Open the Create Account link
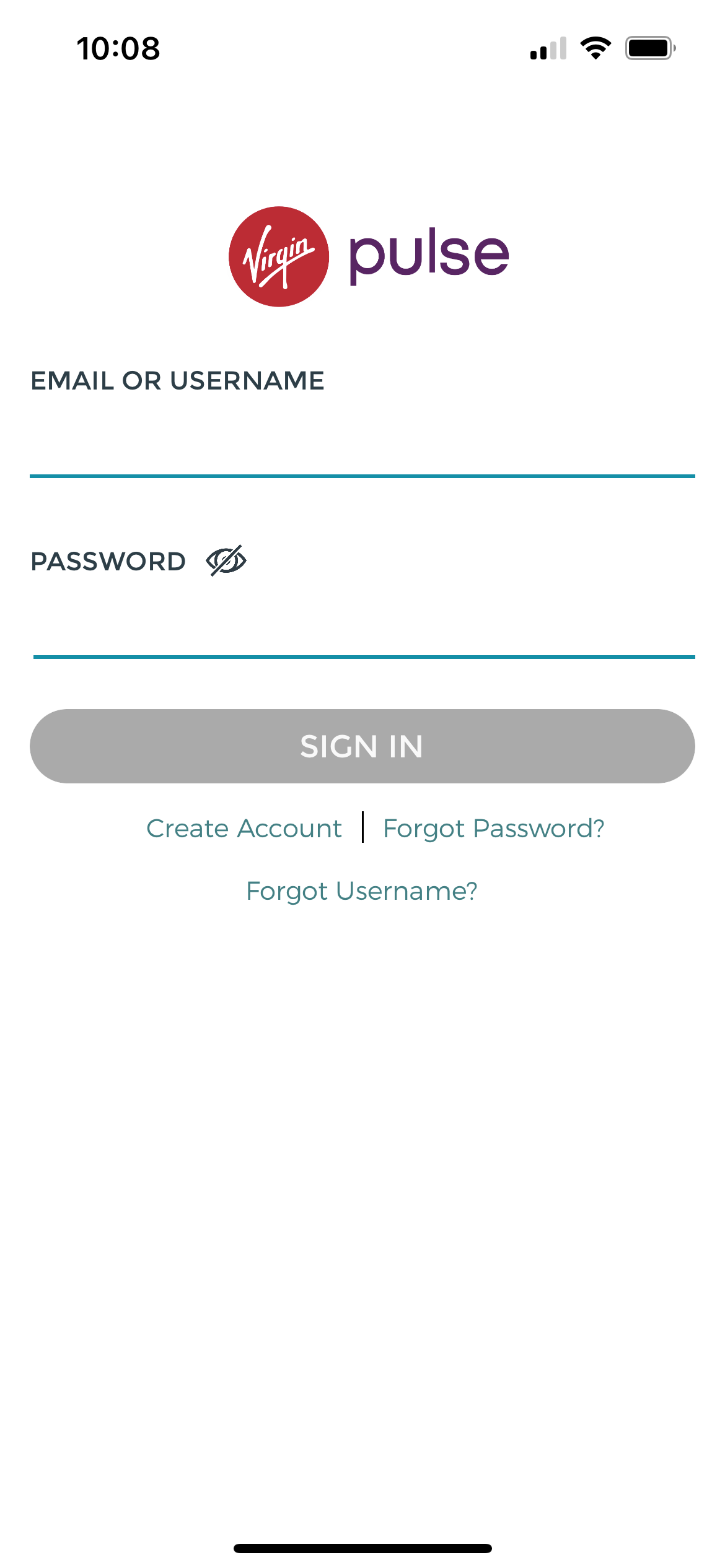725x1568 pixels. point(244,829)
